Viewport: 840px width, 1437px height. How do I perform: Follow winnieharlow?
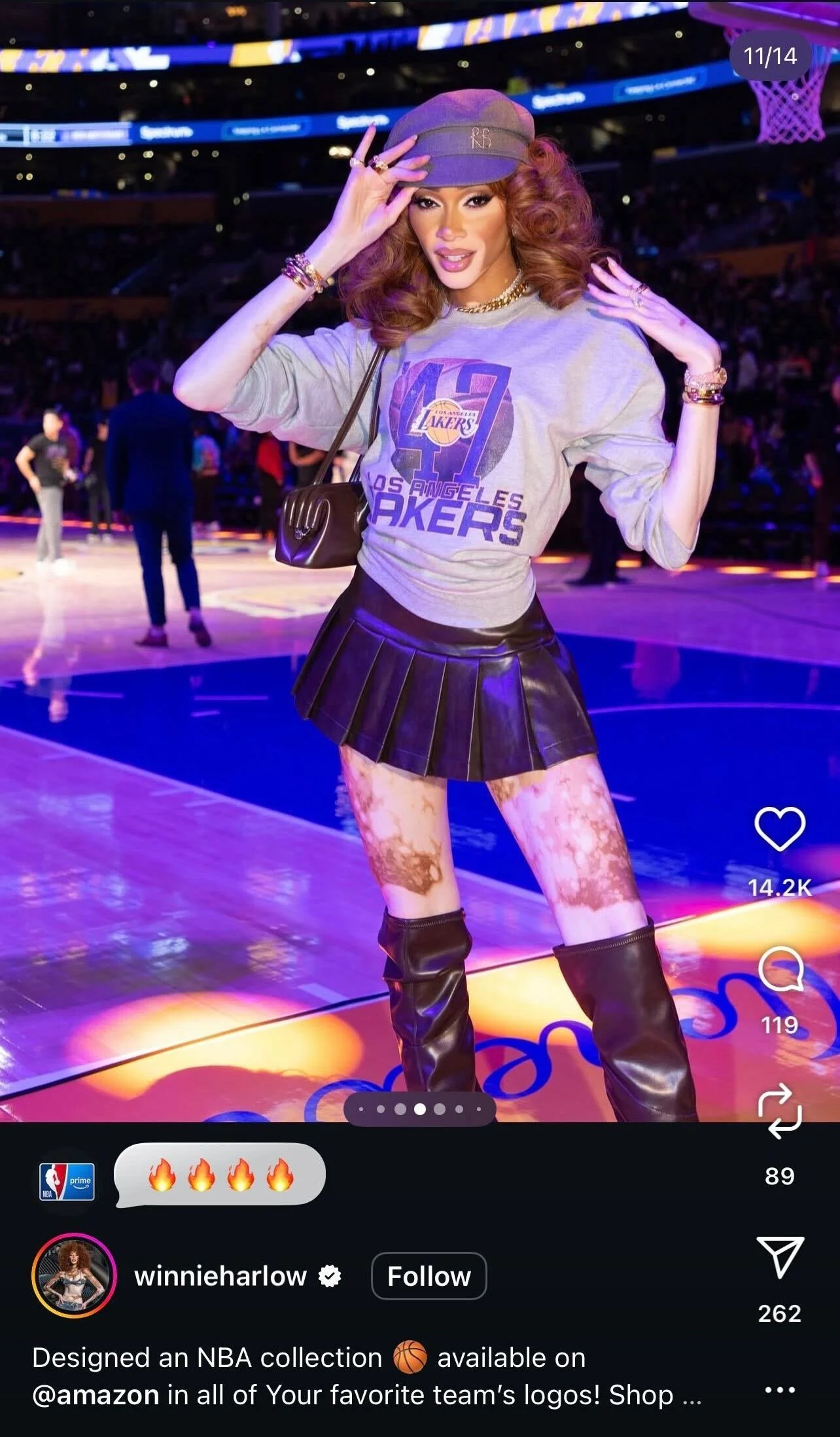pyautogui.click(x=429, y=1275)
